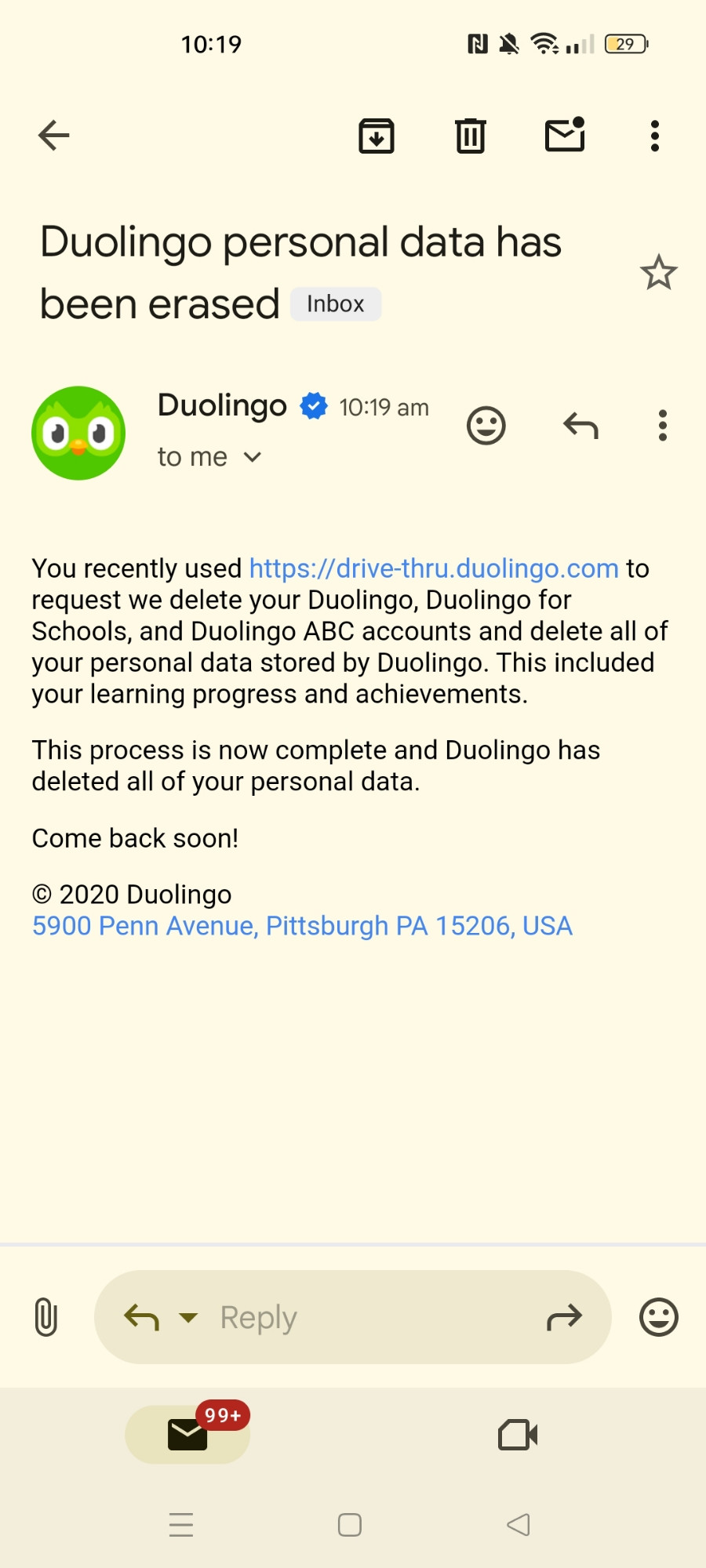The image size is (706, 1568).
Task: Switch to the Meet video tab
Action: coord(518,1436)
